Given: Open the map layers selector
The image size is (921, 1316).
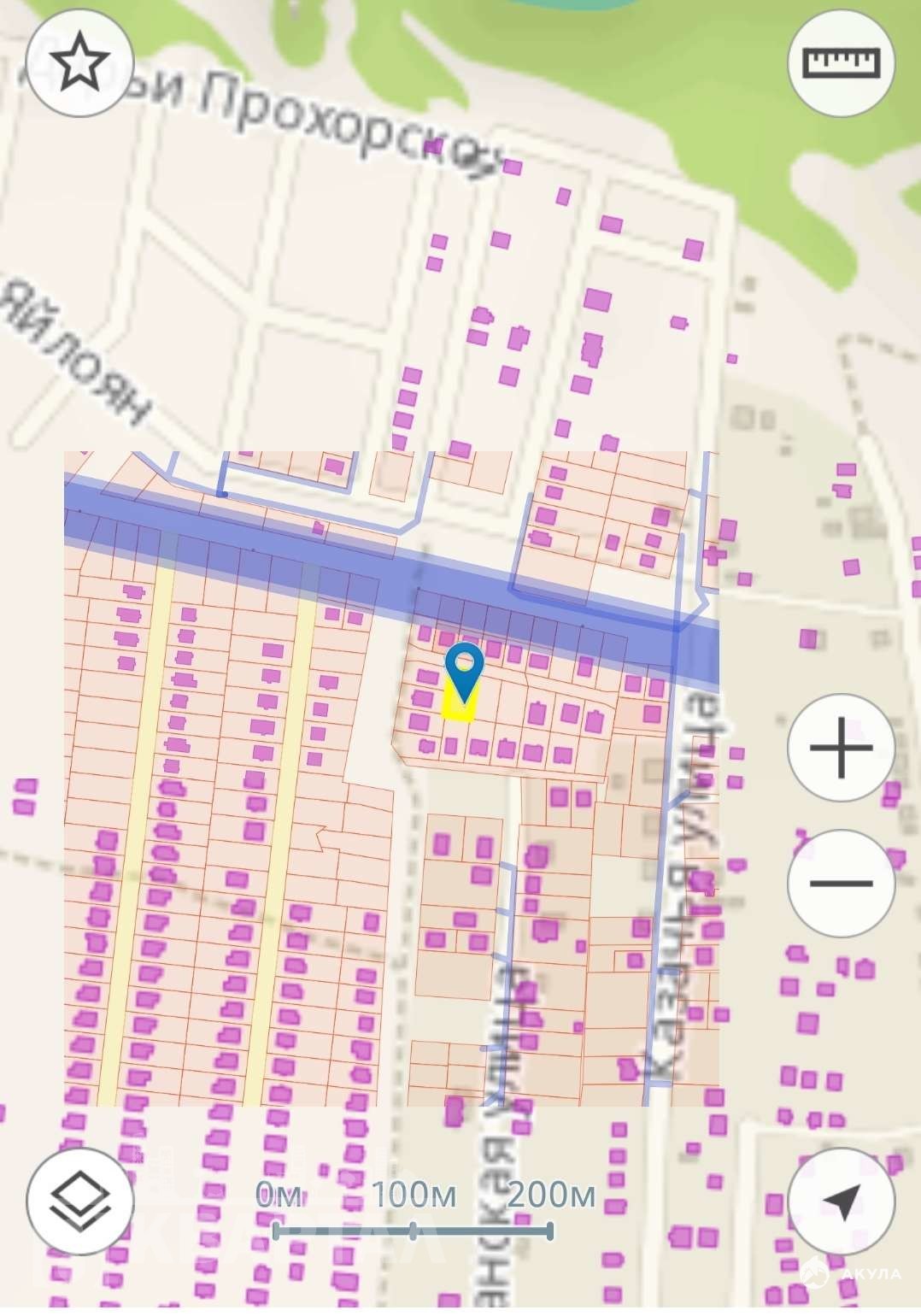Looking at the screenshot, I should click(79, 1201).
